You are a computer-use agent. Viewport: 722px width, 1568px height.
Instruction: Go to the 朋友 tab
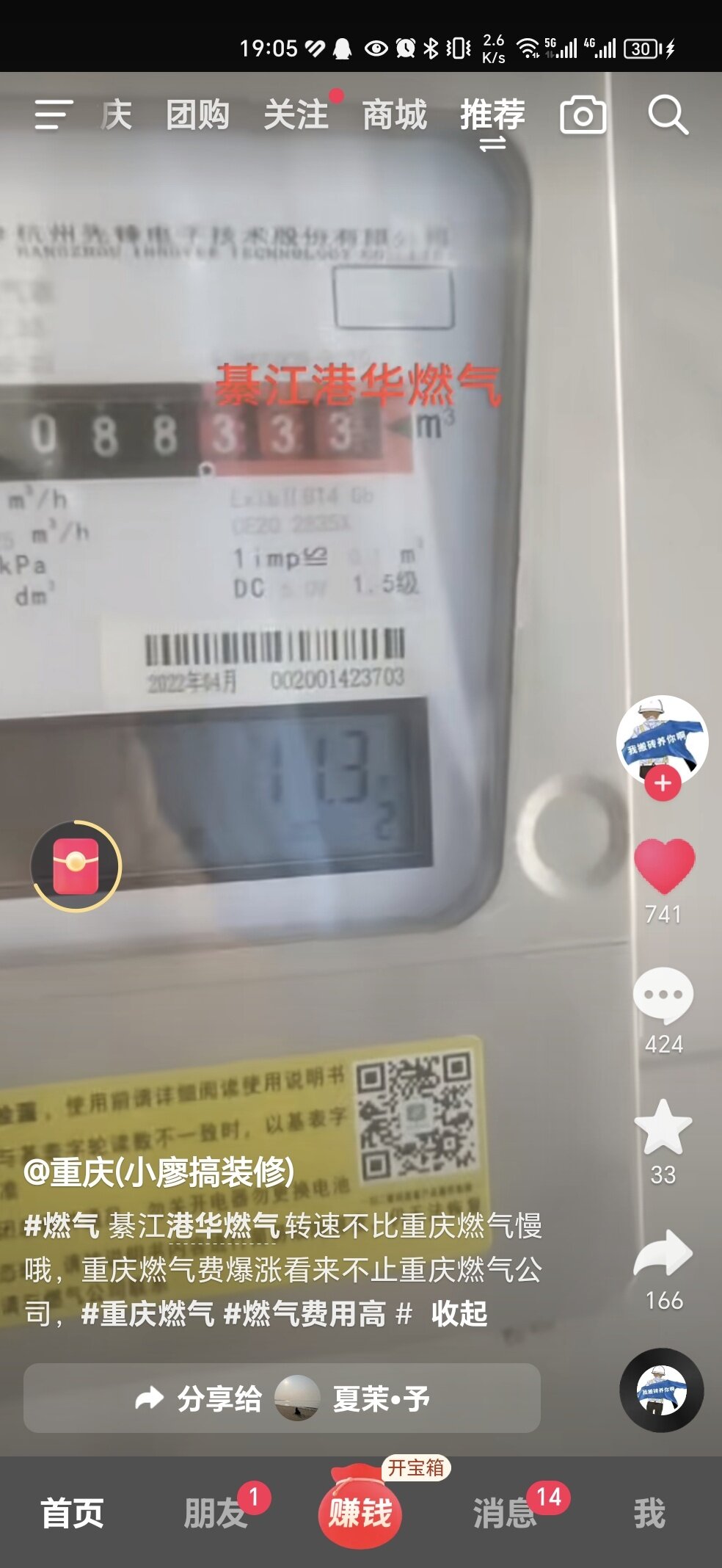tap(214, 1513)
